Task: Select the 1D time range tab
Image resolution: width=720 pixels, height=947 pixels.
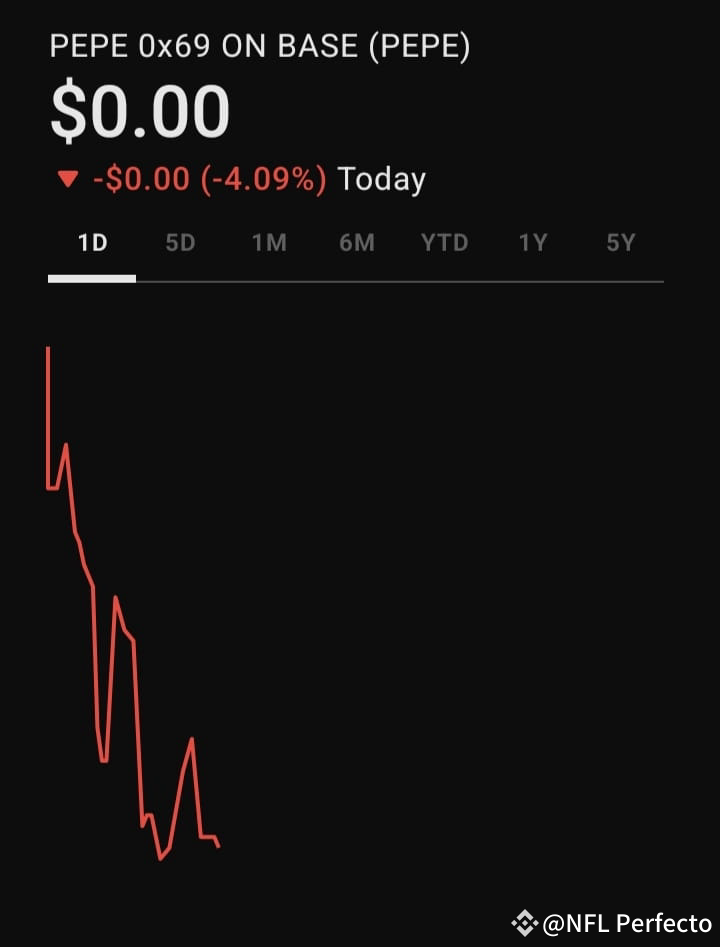Action: (x=91, y=242)
